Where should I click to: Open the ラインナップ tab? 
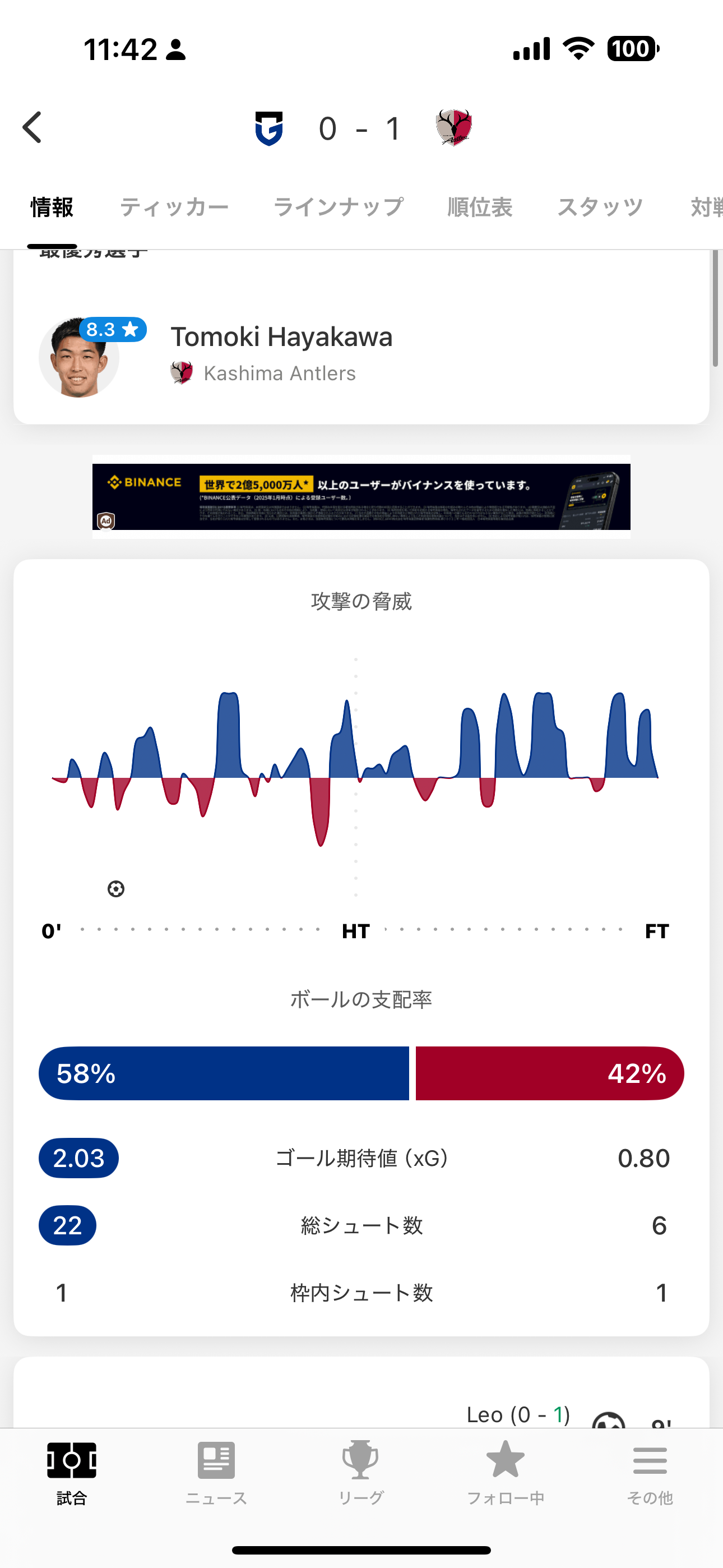339,207
